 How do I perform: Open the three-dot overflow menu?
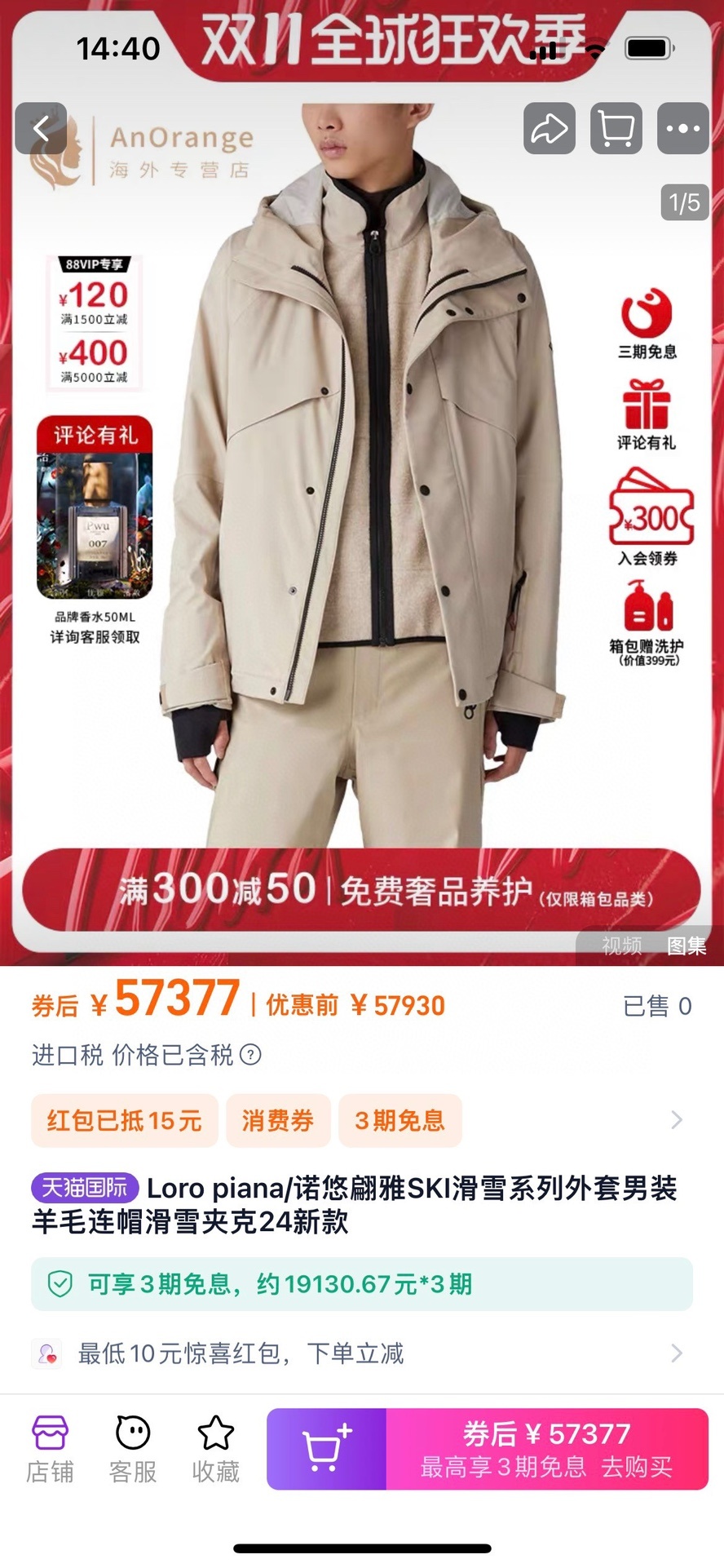coord(683,129)
